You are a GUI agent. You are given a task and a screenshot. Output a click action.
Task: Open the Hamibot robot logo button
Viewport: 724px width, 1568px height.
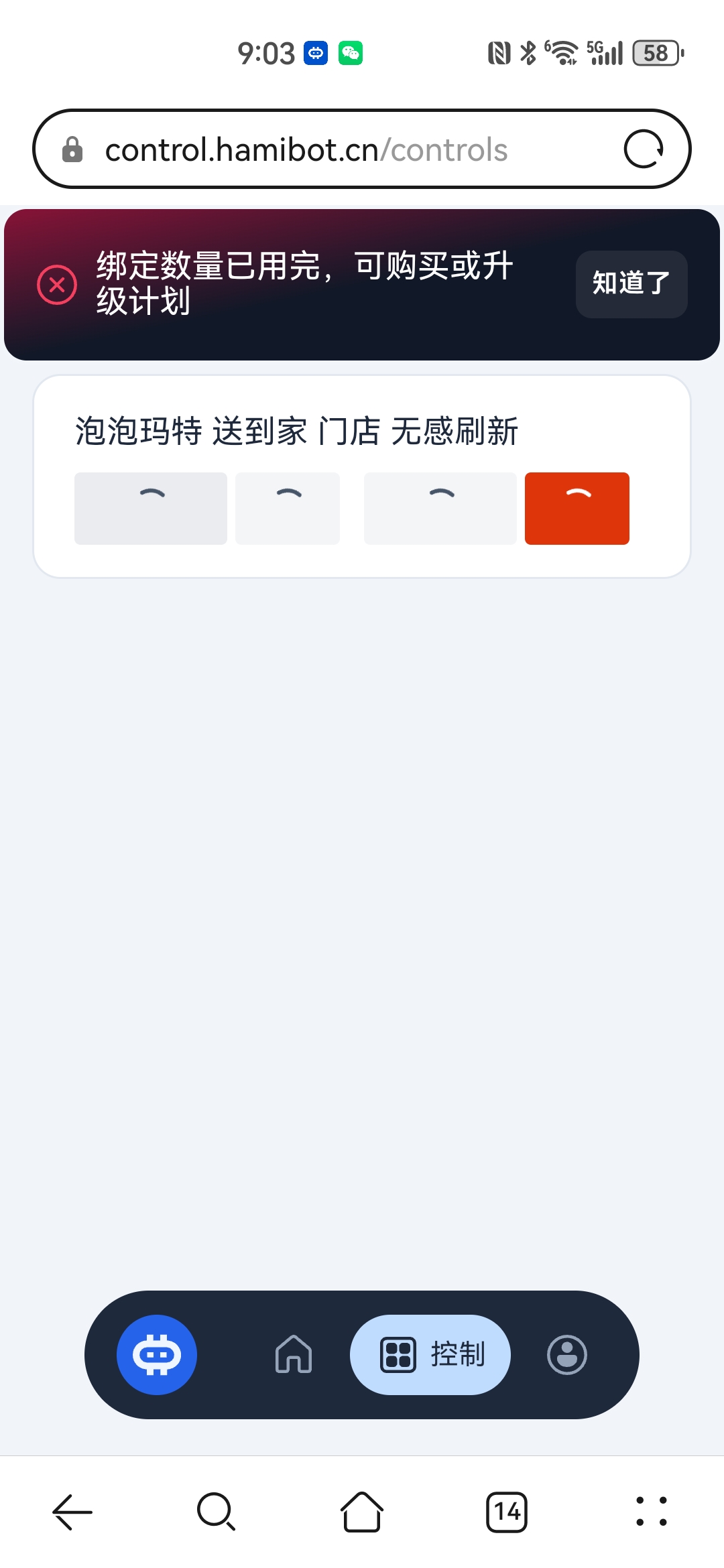[157, 1355]
